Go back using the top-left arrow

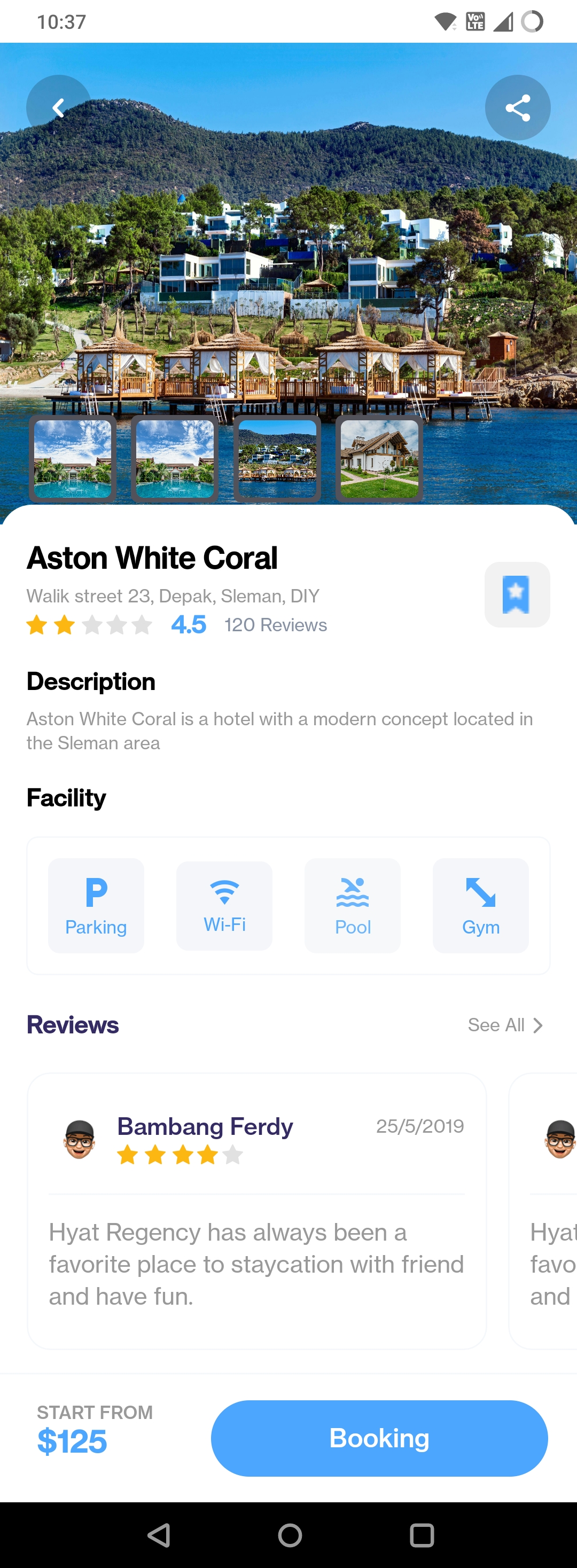(58, 108)
